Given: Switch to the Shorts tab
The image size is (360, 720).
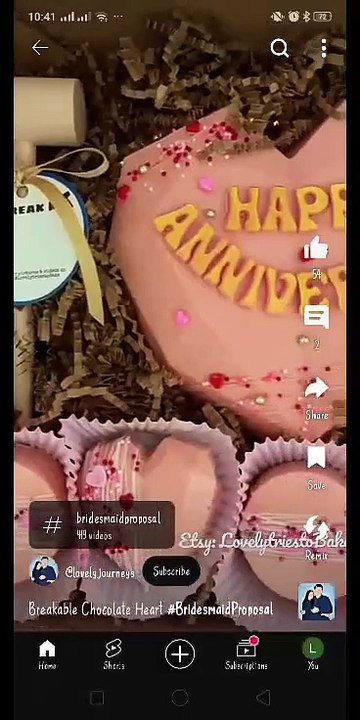Looking at the screenshot, I should point(113,654).
